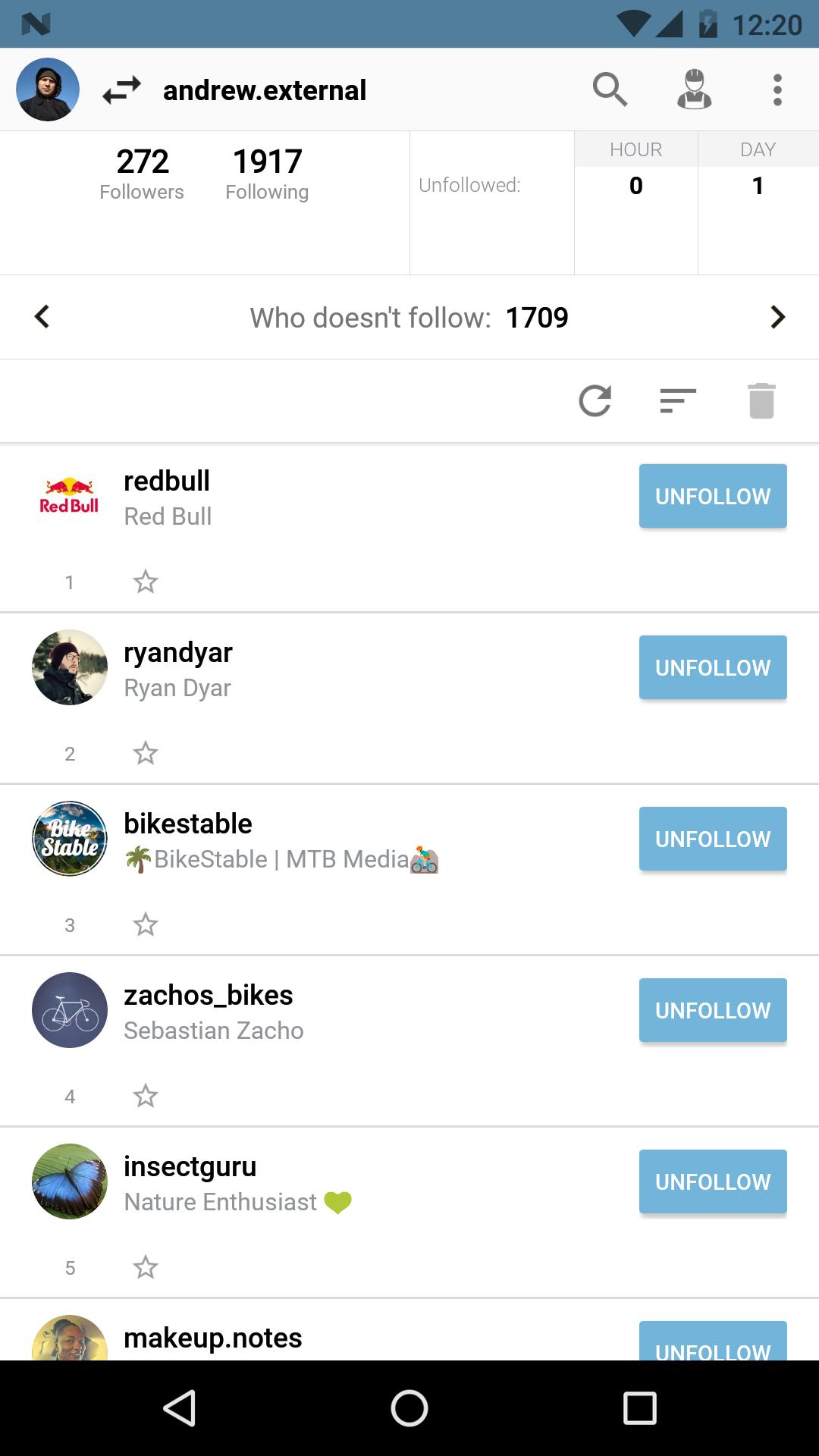Tap the trash bin icon

(x=761, y=401)
